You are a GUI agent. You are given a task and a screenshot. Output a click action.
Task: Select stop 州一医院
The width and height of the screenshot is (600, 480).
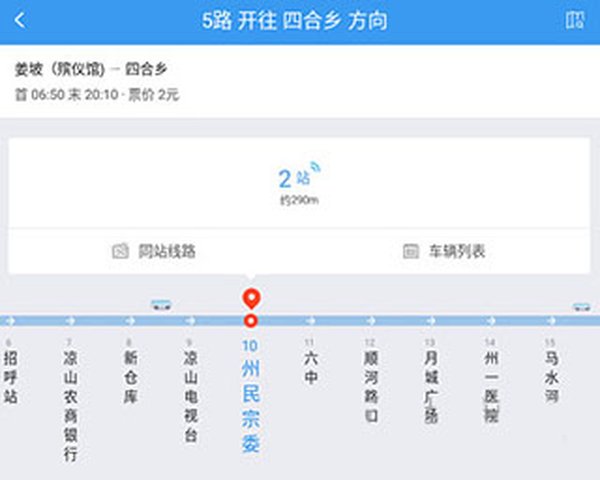491,386
